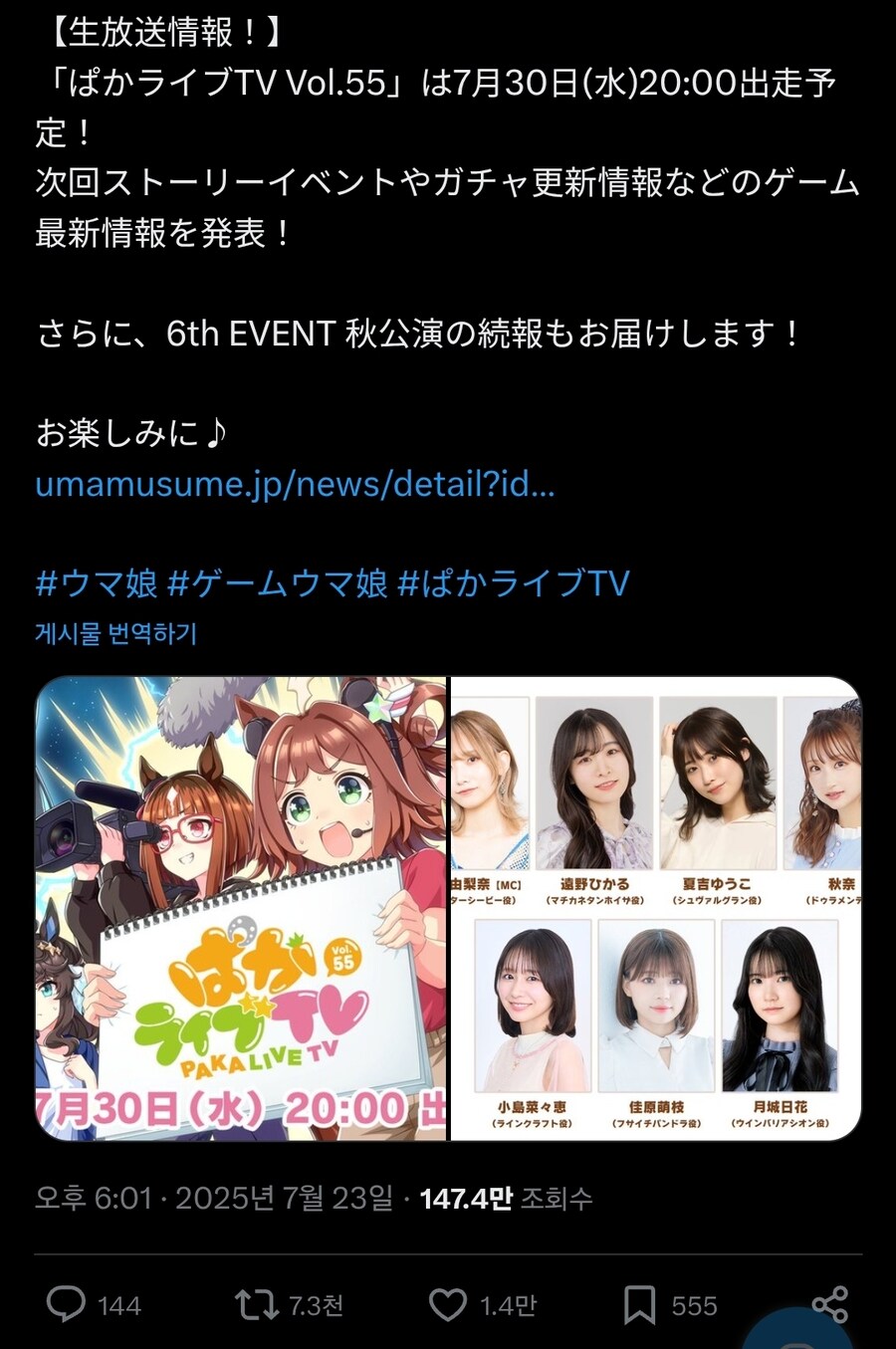Open the umamusume.jp news detail link
This screenshot has height=1349, width=896.
(x=295, y=485)
